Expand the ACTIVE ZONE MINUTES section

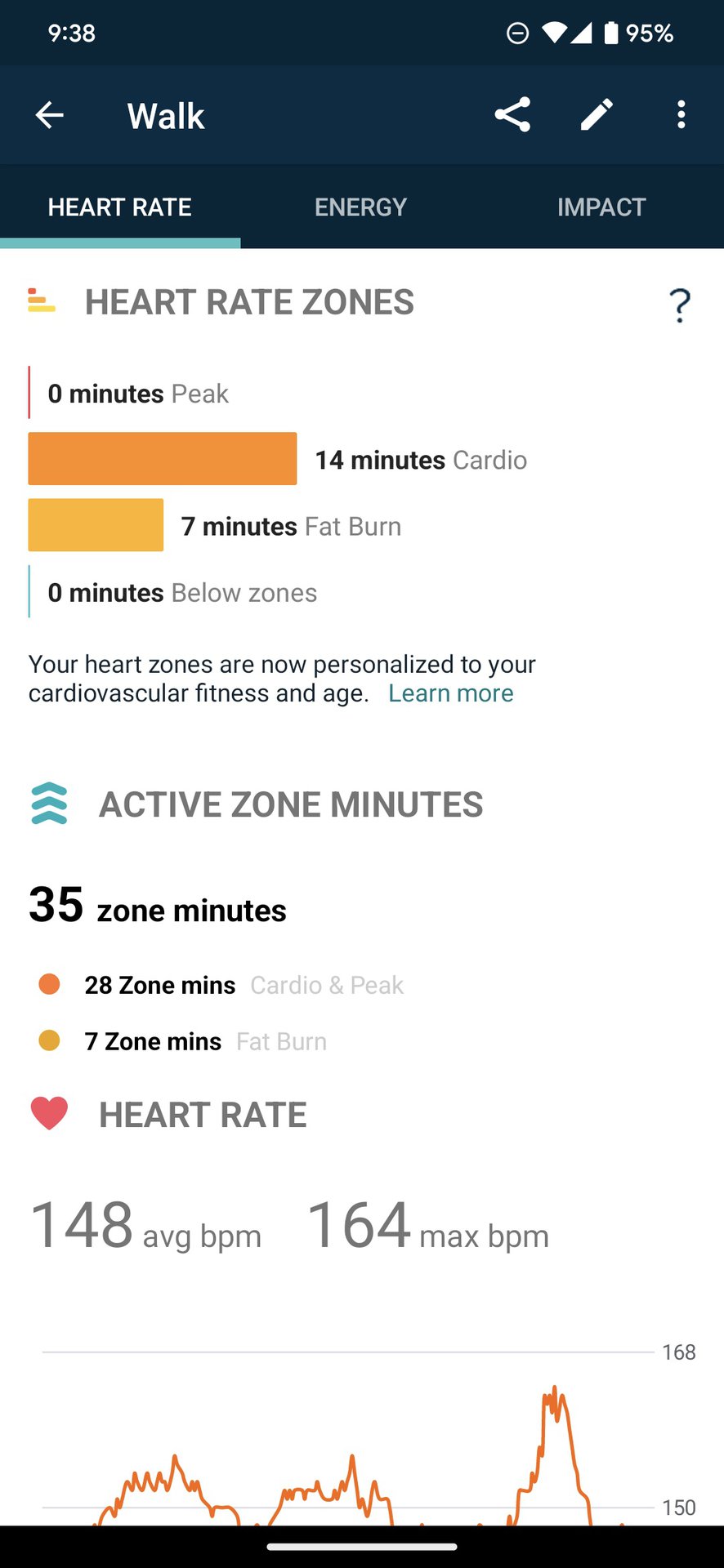(291, 804)
